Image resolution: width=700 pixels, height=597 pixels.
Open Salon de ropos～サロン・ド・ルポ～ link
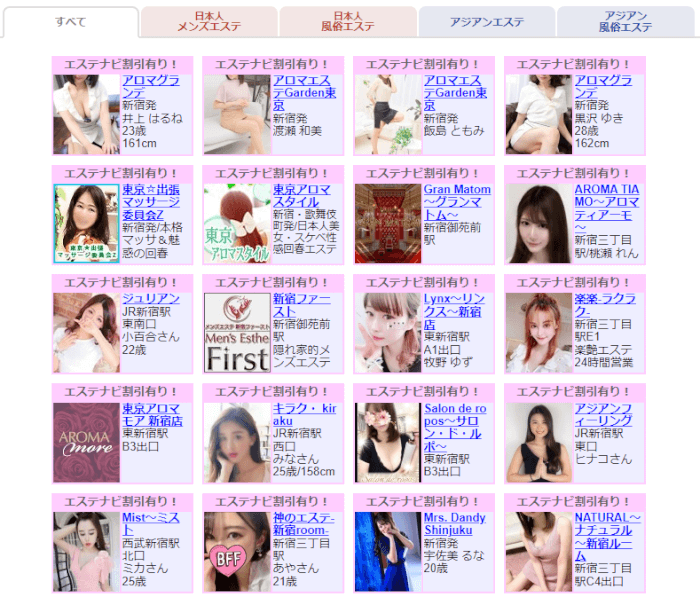coord(457,422)
